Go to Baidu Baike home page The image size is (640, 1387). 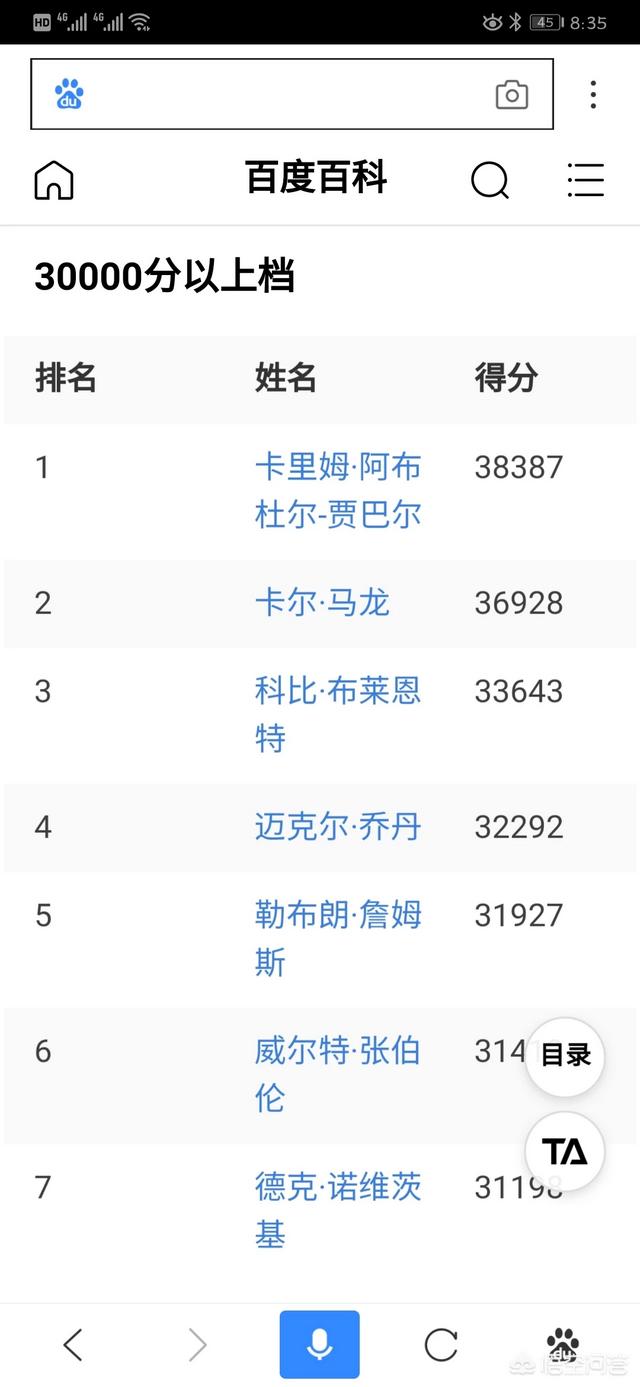[x=54, y=180]
